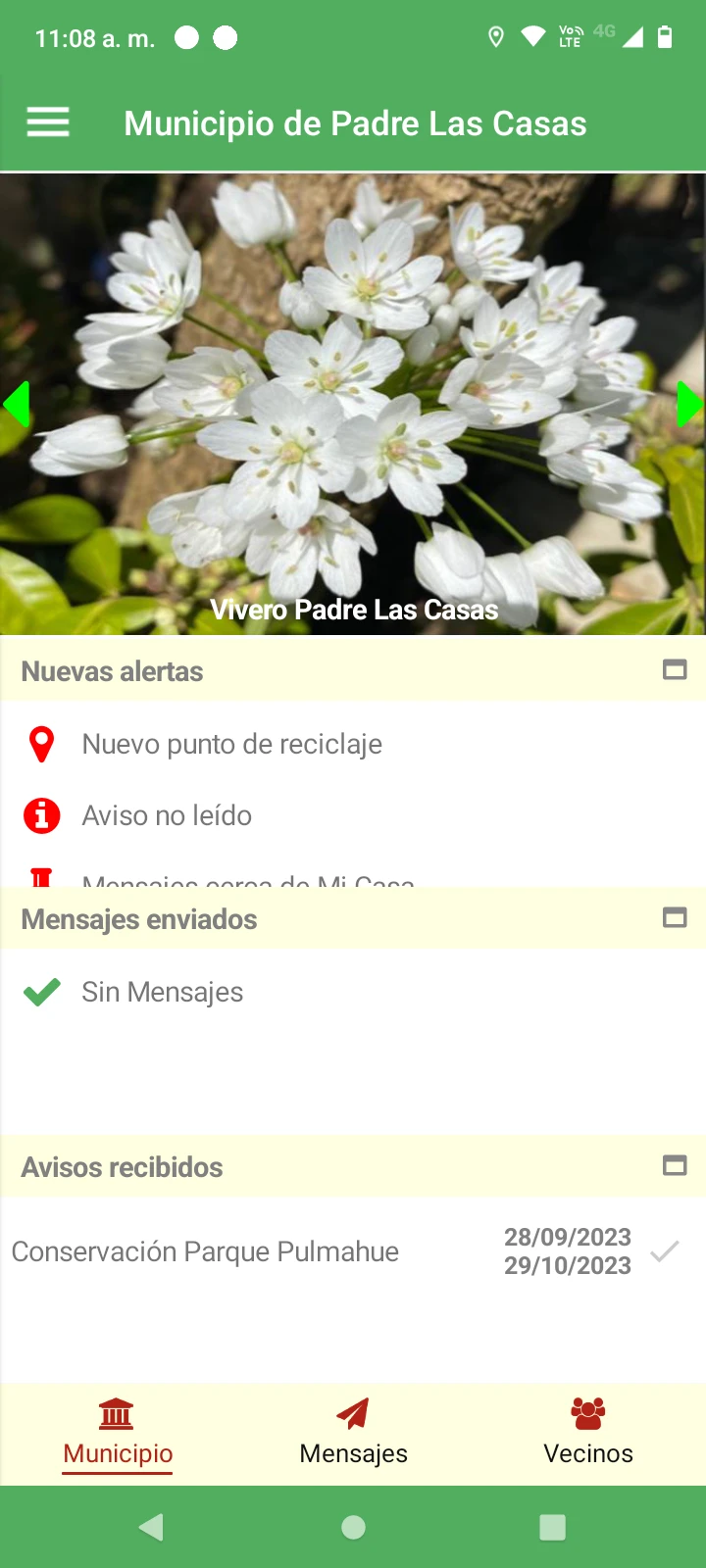The image size is (706, 1568).
Task: Collapse the Nuevas alertas section
Action: coord(675,670)
